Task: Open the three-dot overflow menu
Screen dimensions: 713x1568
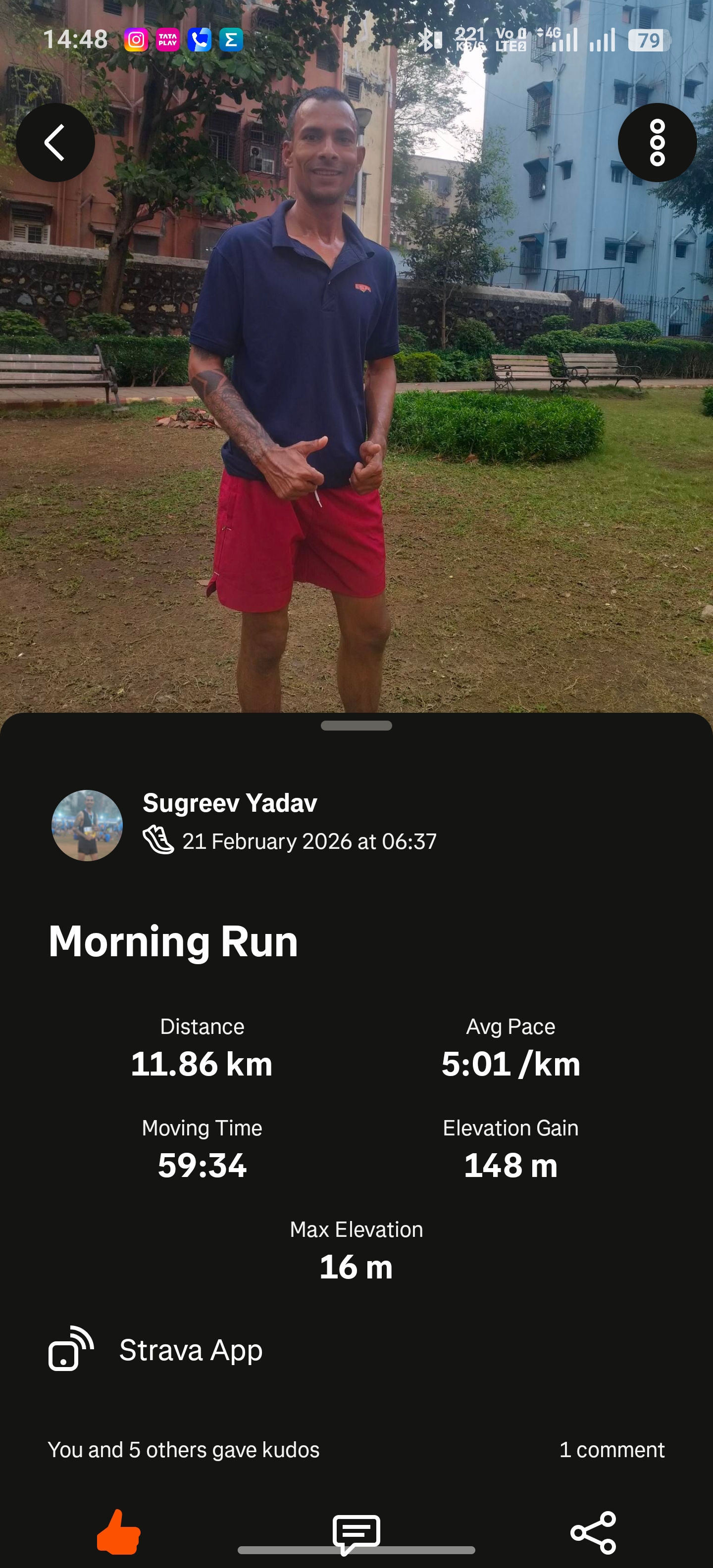Action: point(657,143)
